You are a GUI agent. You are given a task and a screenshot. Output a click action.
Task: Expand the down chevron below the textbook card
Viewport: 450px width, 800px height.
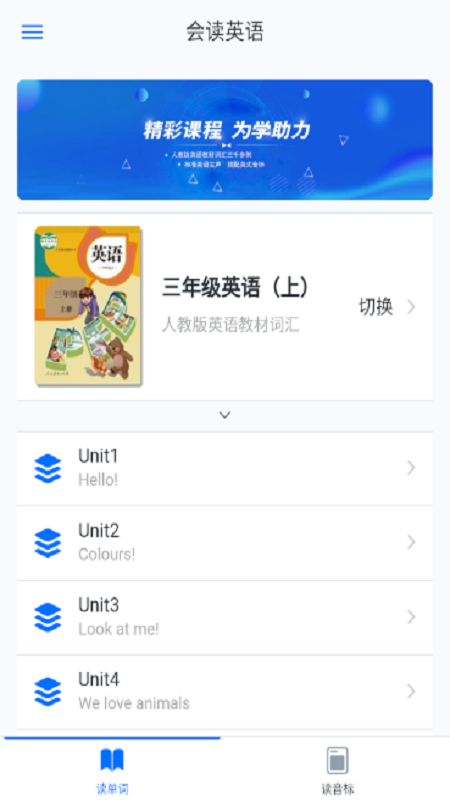pyautogui.click(x=225, y=415)
